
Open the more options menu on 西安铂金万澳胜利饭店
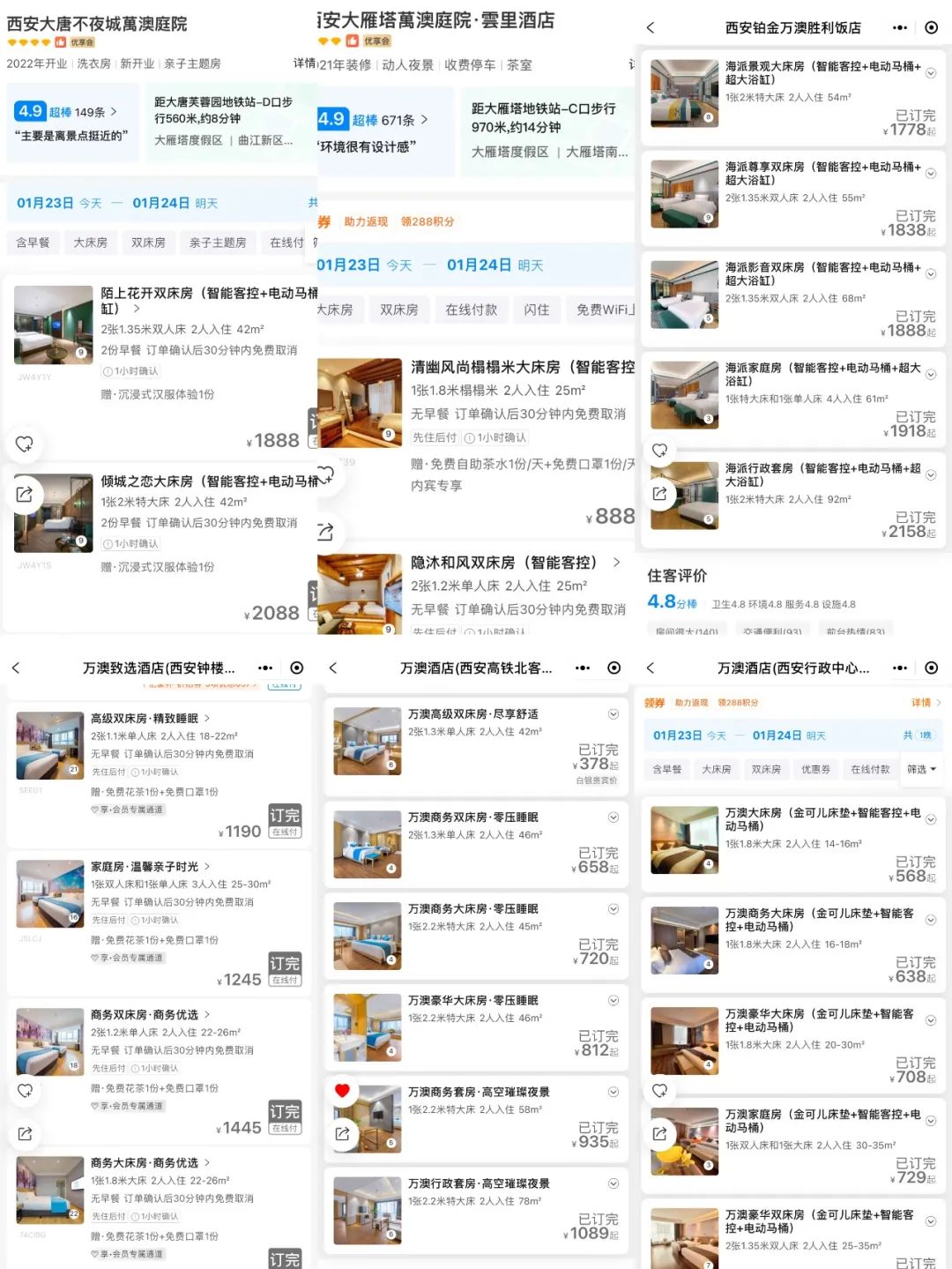click(x=899, y=27)
